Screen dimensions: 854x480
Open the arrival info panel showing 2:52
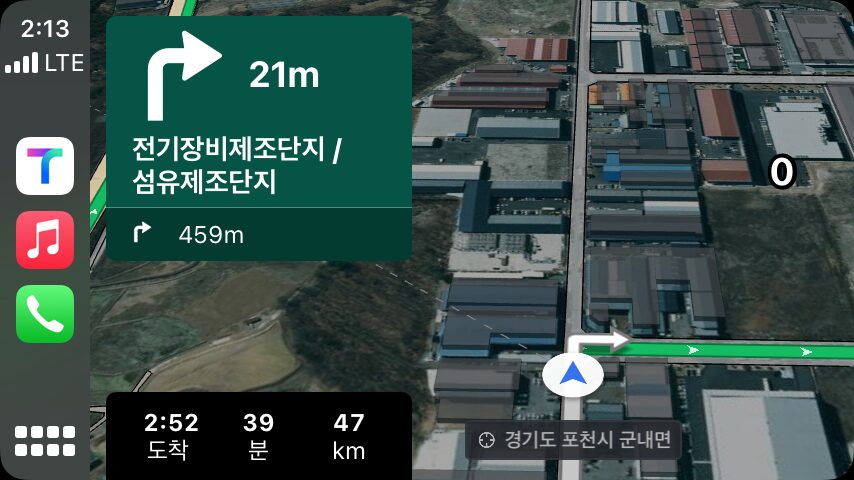pyautogui.click(x=258, y=436)
